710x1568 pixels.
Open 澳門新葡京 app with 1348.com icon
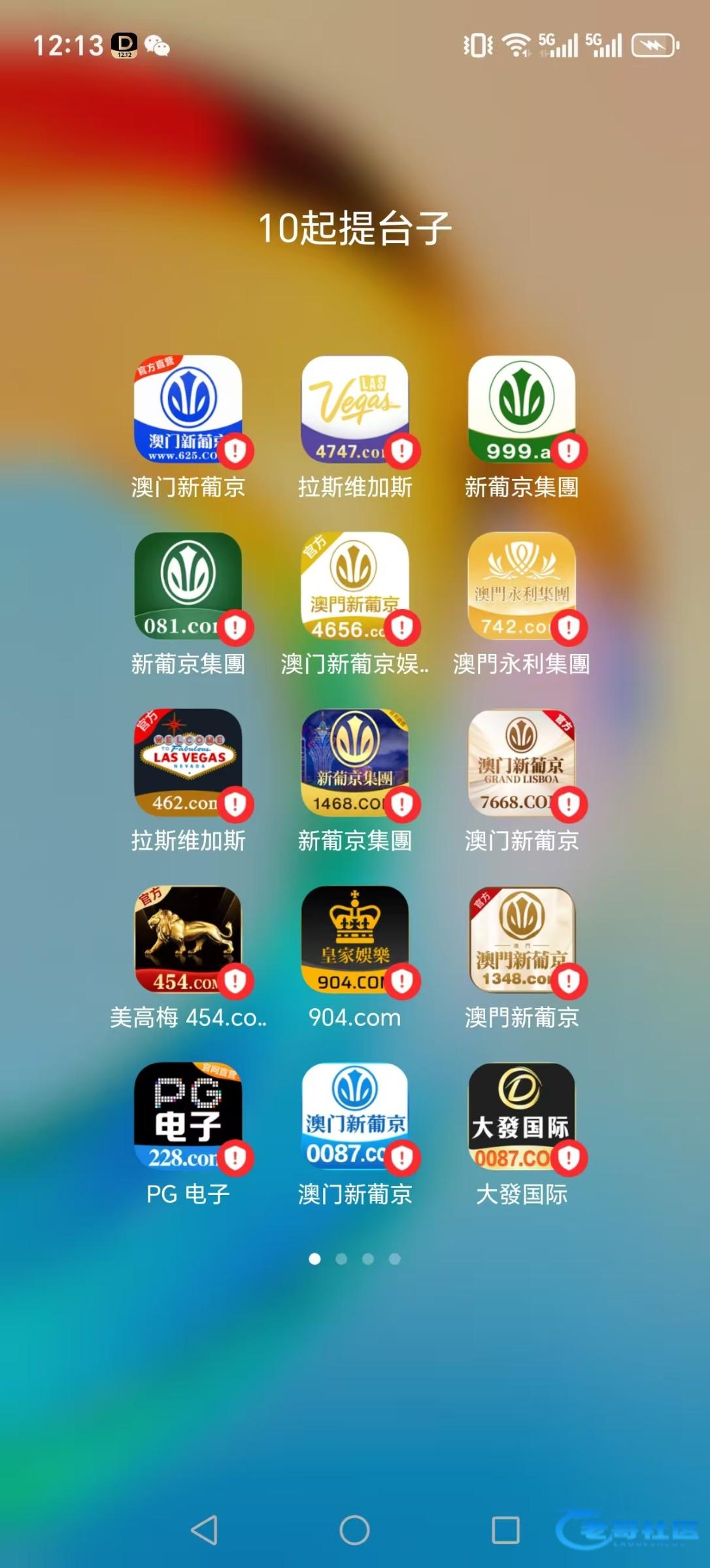[521, 939]
